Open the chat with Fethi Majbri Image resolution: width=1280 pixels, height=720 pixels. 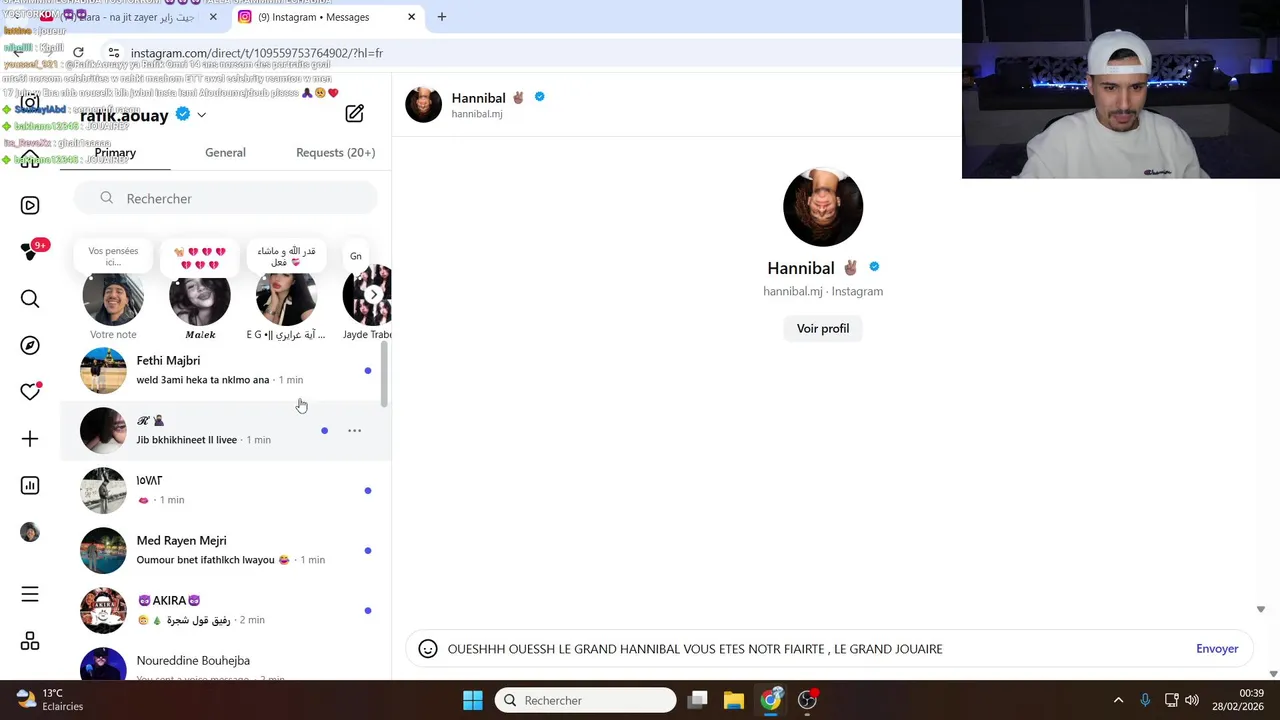pyautogui.click(x=220, y=370)
